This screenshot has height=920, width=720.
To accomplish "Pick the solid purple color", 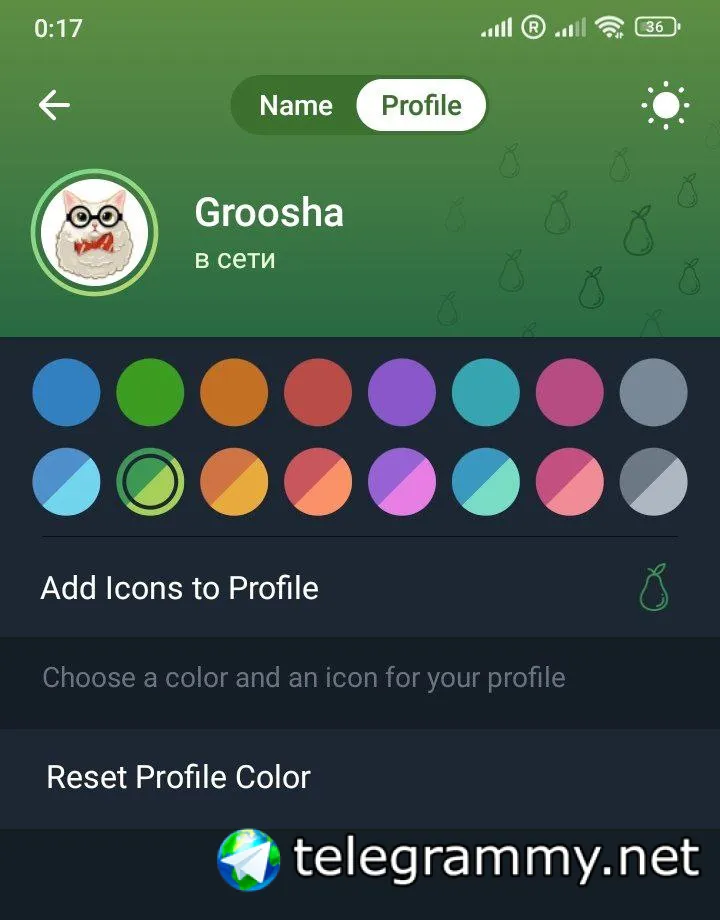I will pyautogui.click(x=402, y=393).
